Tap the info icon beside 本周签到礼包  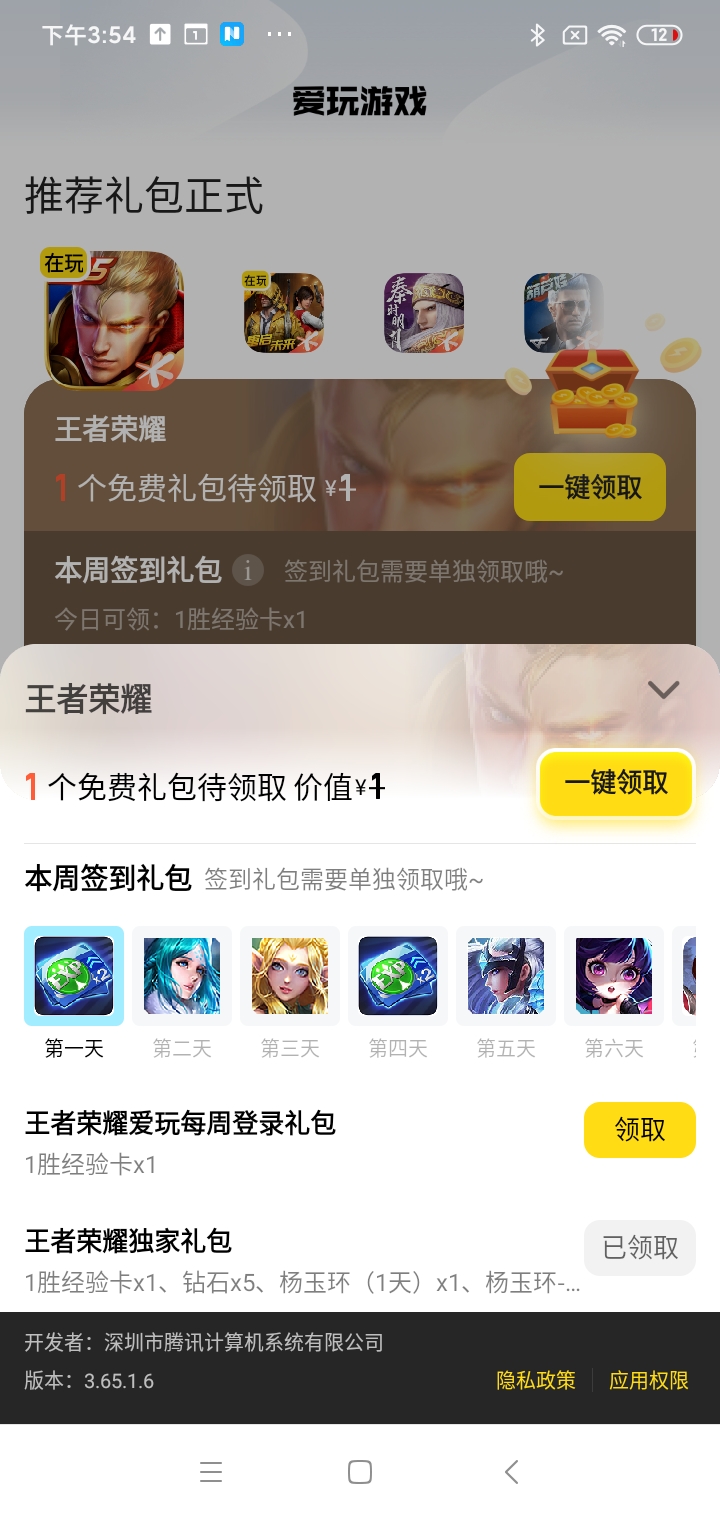(x=248, y=571)
